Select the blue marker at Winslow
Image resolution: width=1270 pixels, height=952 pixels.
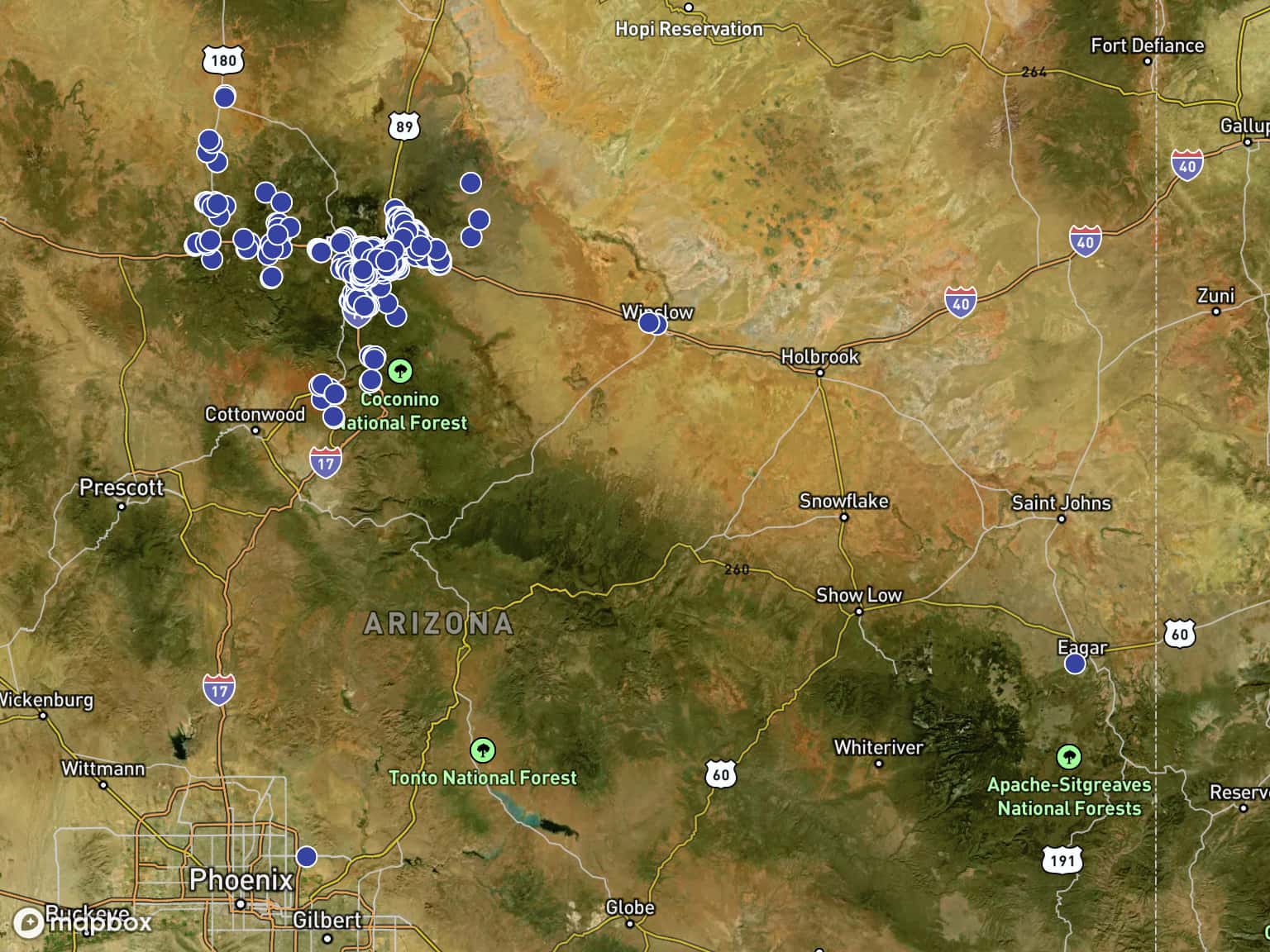651,322
